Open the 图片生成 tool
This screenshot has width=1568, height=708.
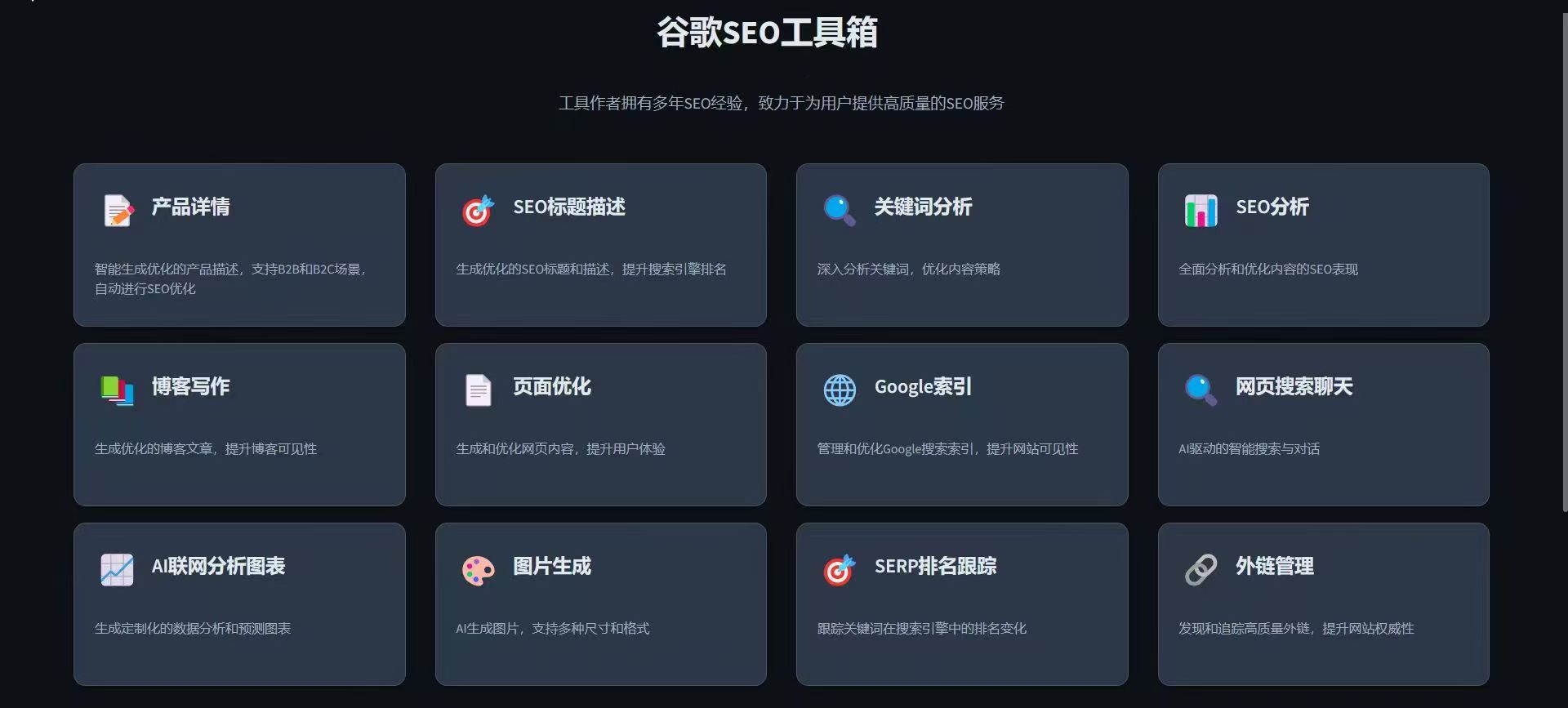click(600, 603)
